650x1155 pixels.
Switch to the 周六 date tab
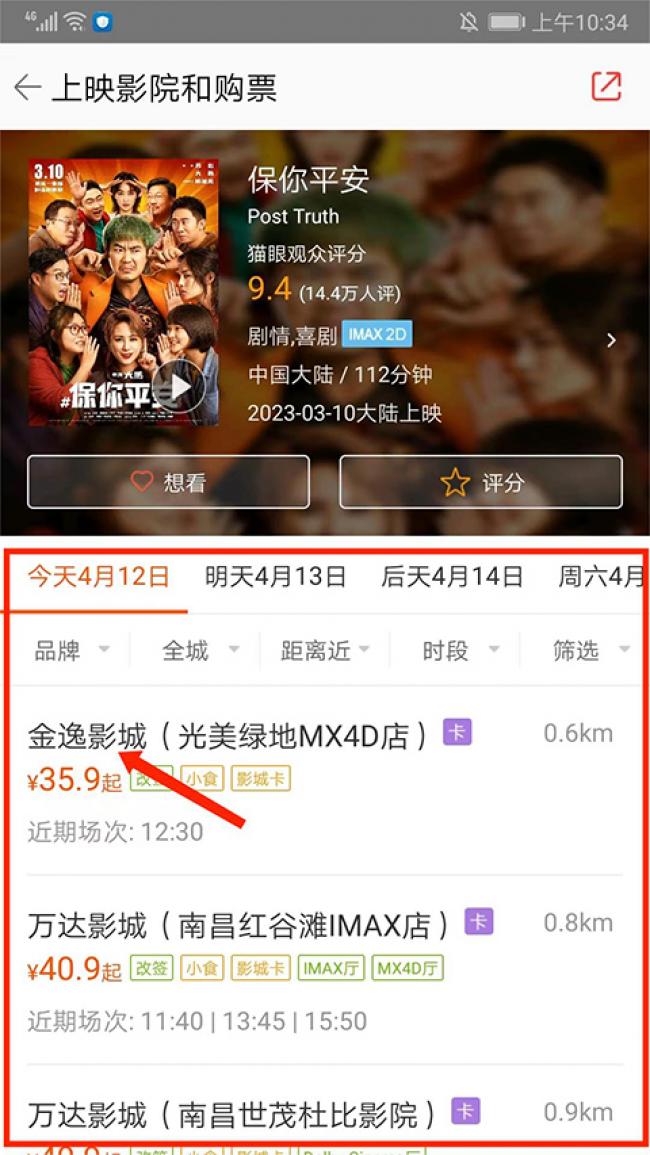[x=600, y=577]
